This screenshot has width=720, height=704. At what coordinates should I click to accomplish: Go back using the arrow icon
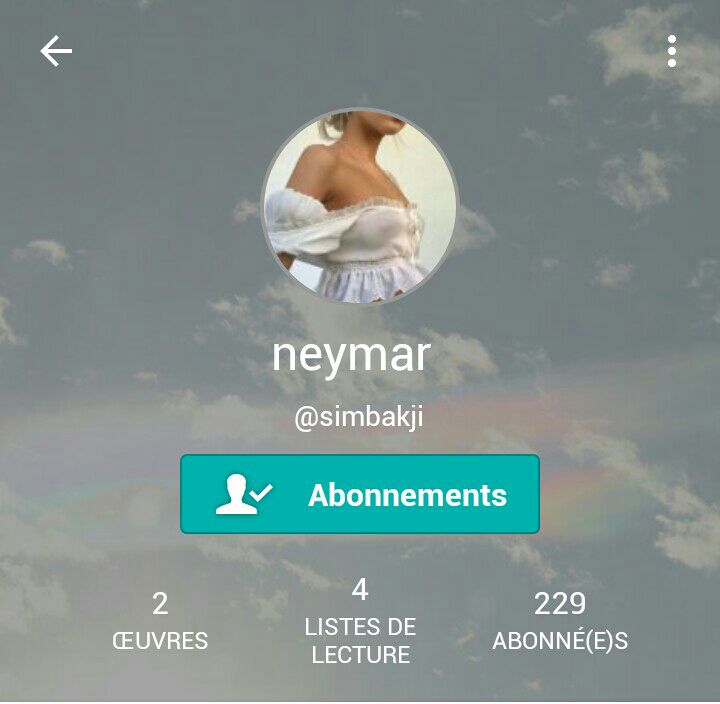tap(56, 51)
